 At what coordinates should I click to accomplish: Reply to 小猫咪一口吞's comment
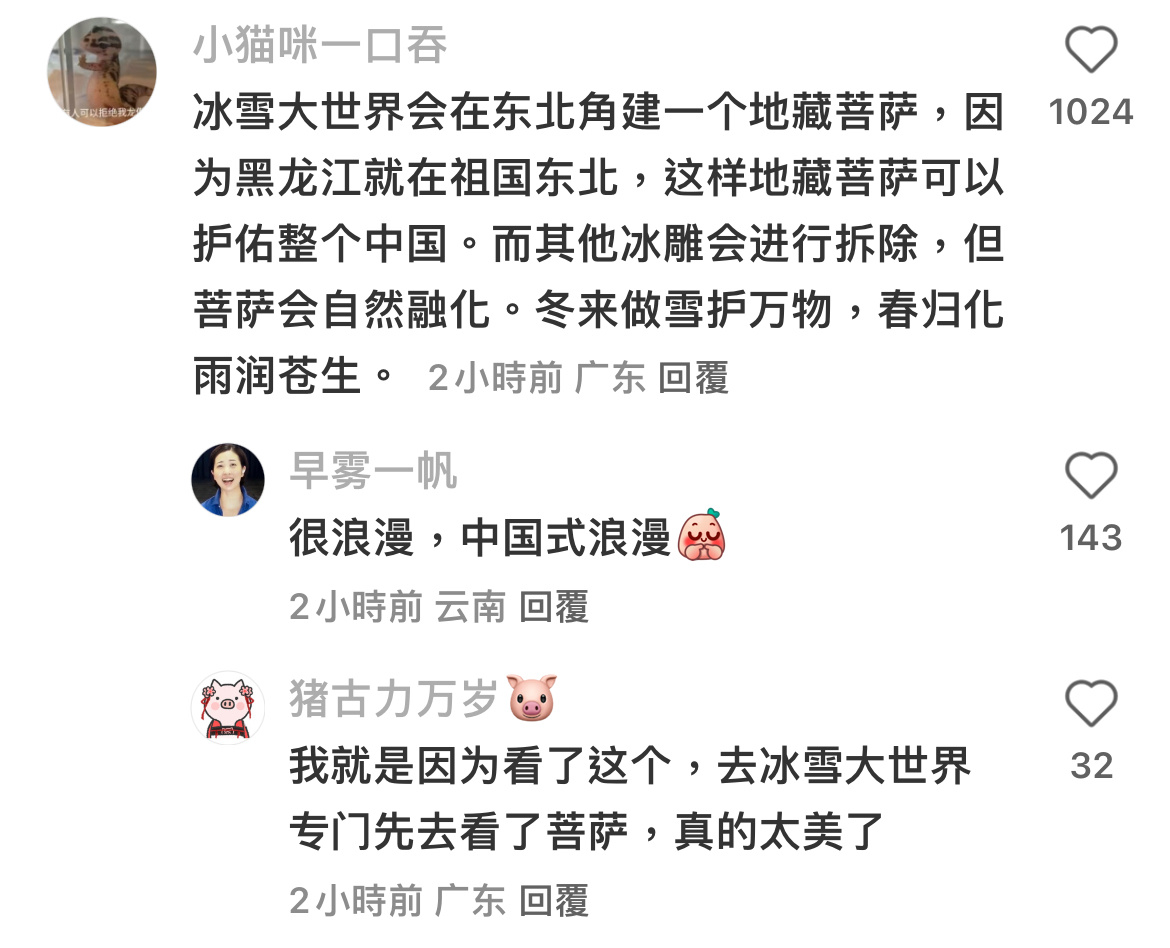pyautogui.click(x=694, y=379)
